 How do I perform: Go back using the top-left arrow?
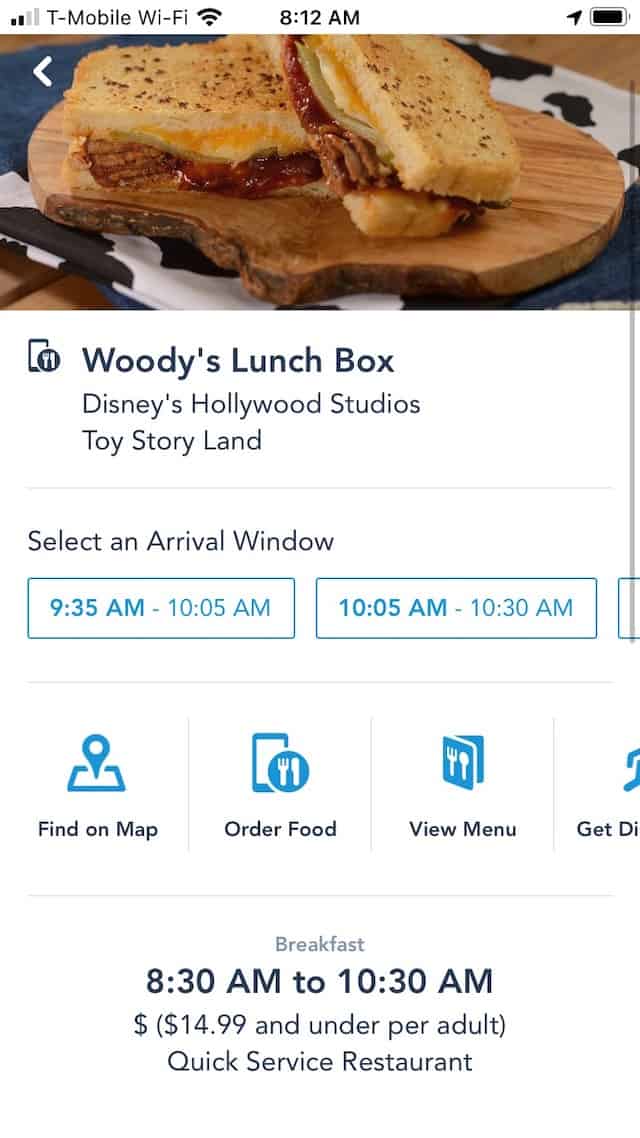[x=42, y=71]
